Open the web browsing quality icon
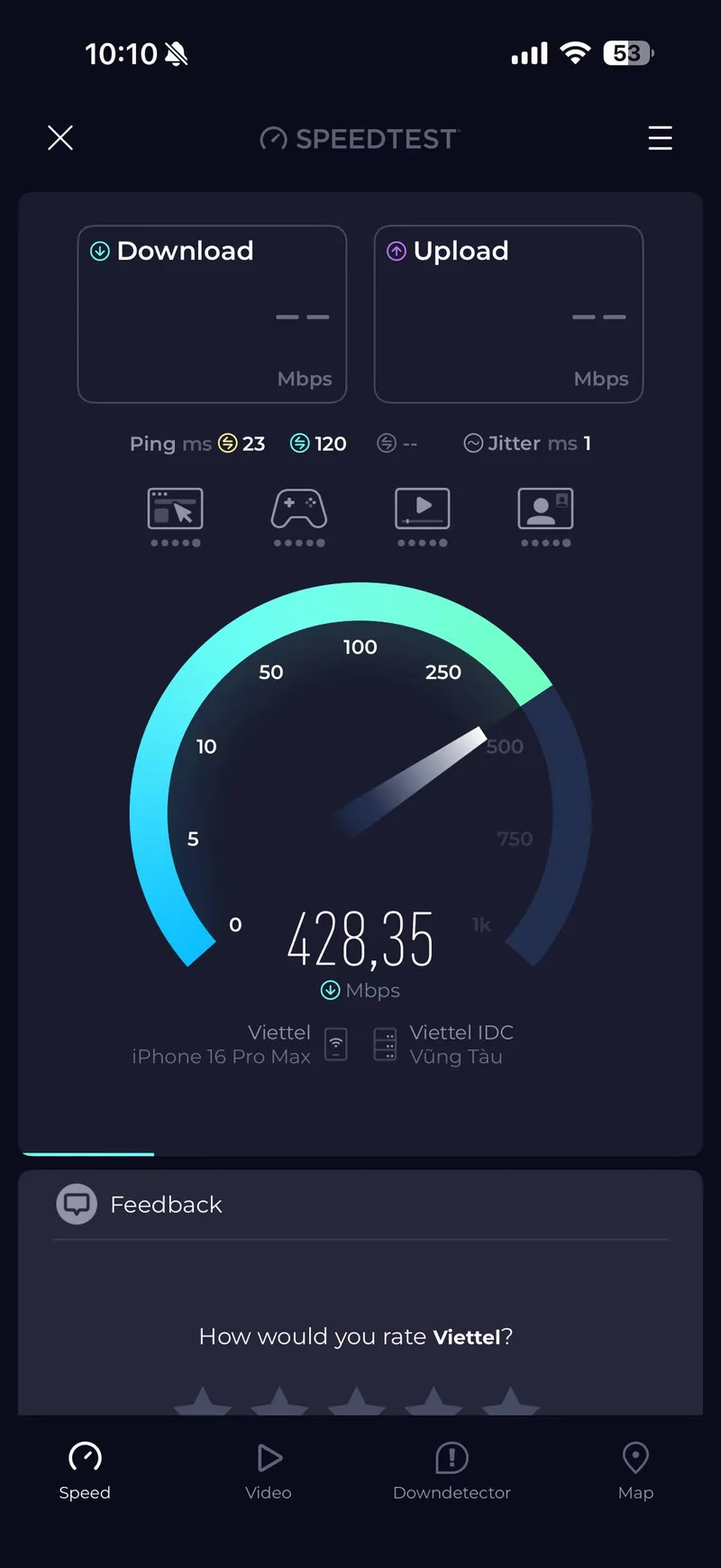Viewport: 721px width, 1568px height. click(175, 518)
